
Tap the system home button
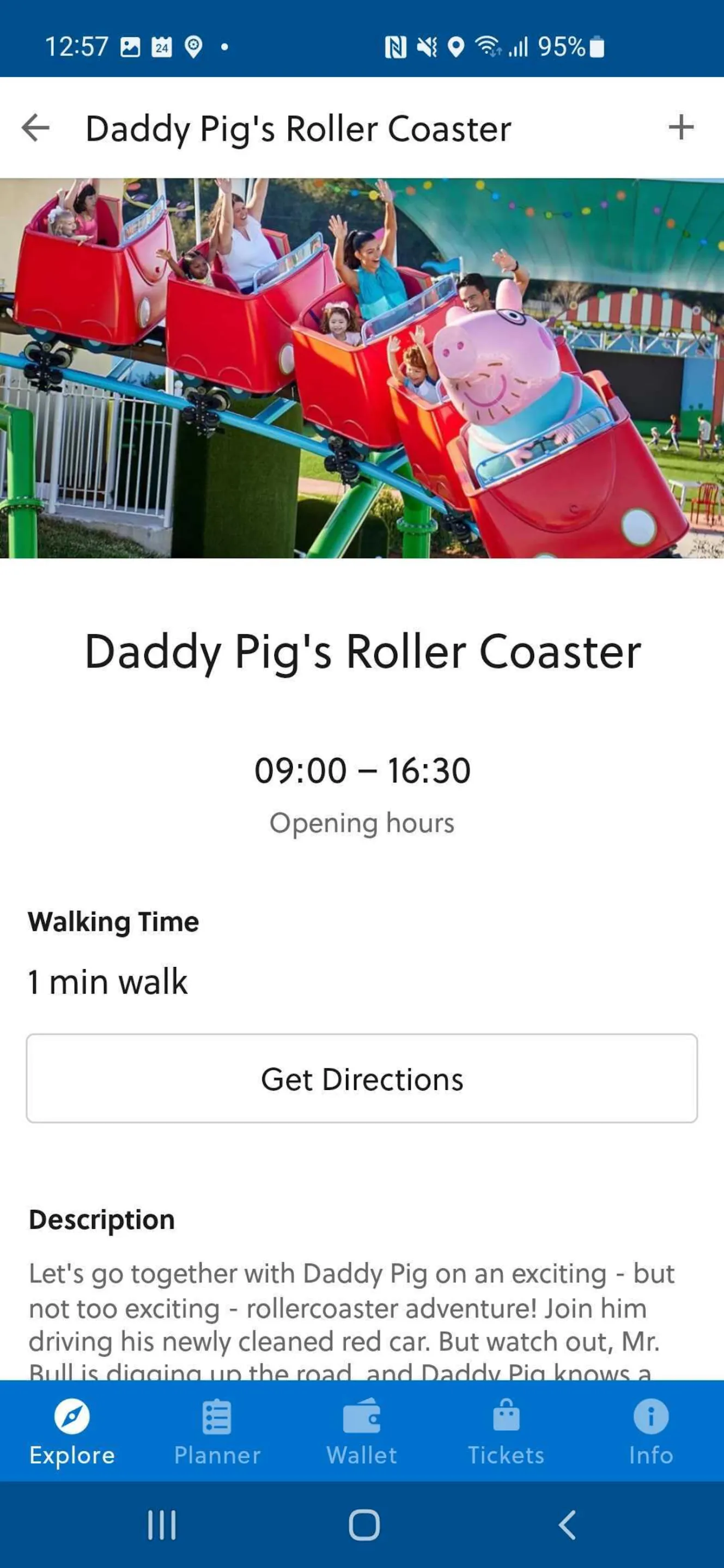[364, 1525]
